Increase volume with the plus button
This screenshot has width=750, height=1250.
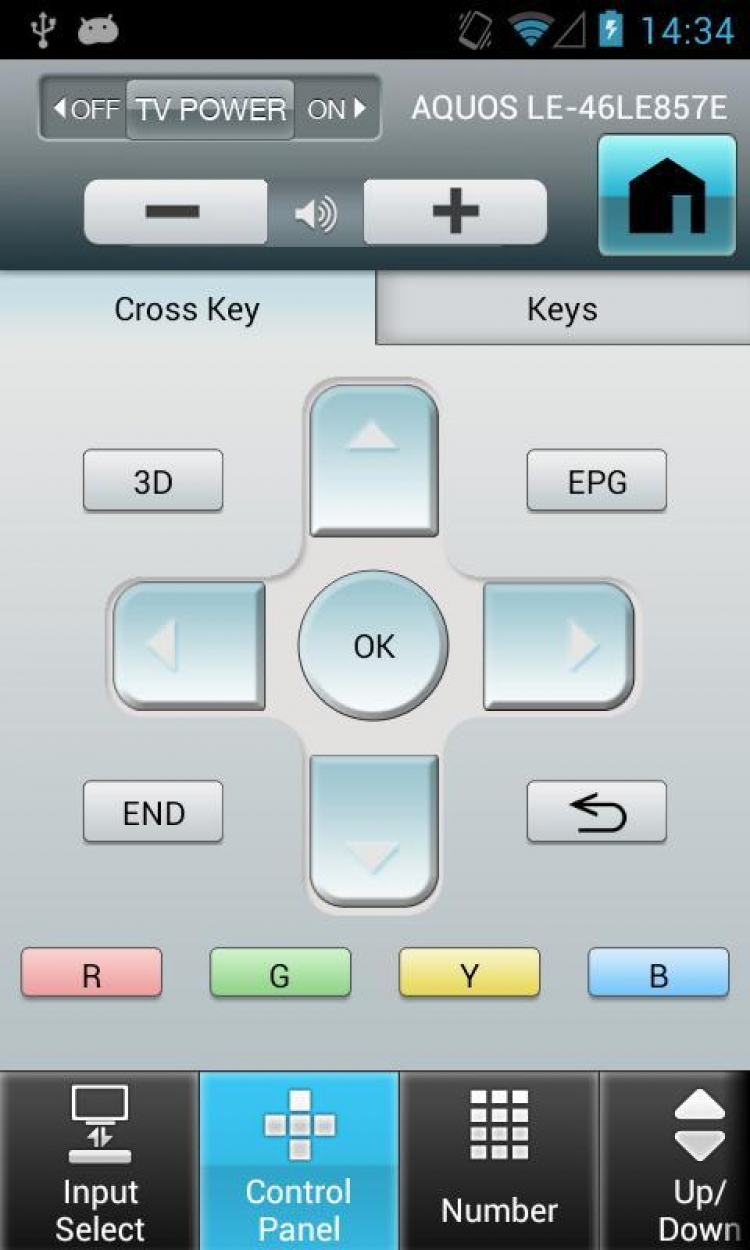455,212
